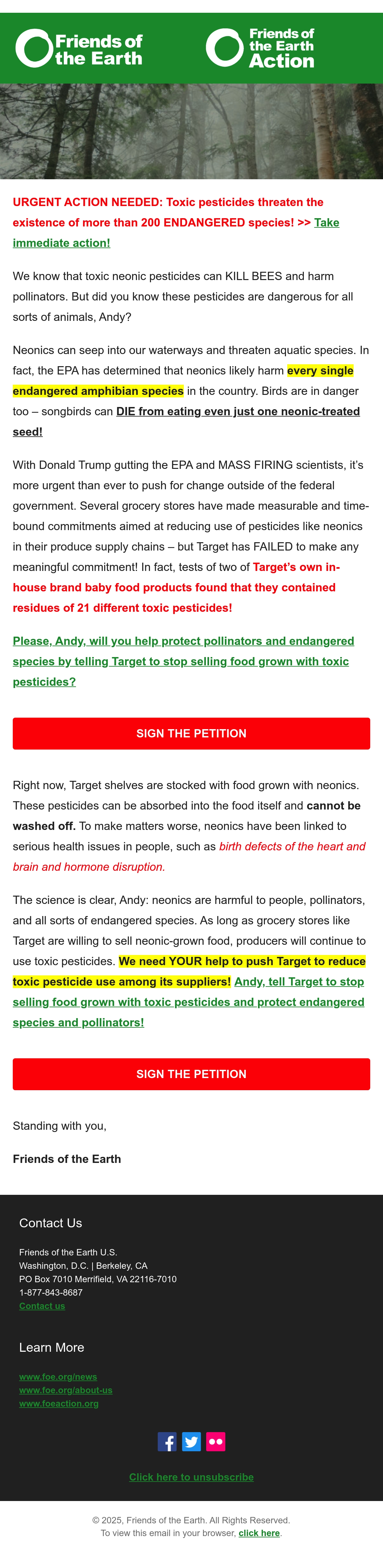This screenshot has height=1568, width=383.
Task: Open the 'Contact us' link
Action: (x=42, y=1305)
